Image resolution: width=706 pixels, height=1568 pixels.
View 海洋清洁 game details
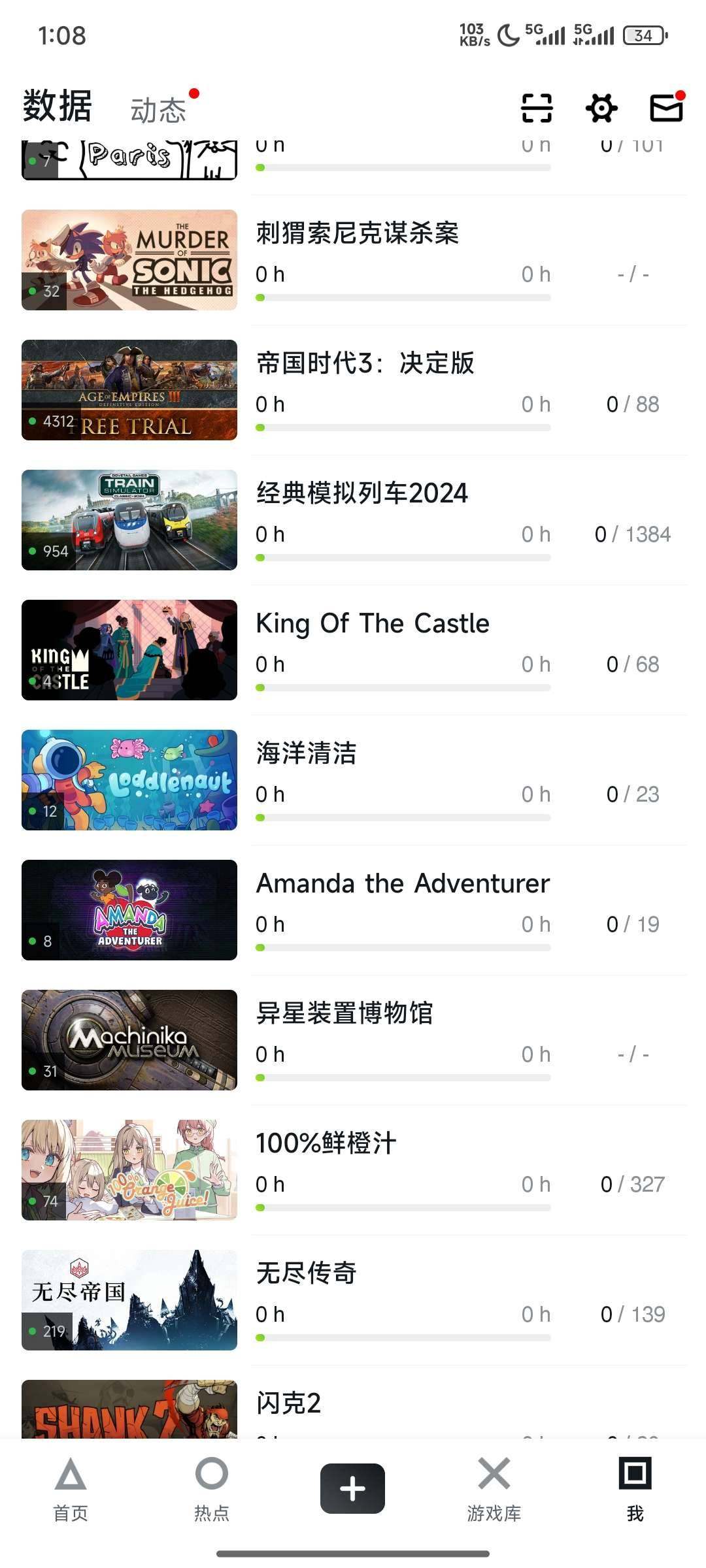[306, 754]
